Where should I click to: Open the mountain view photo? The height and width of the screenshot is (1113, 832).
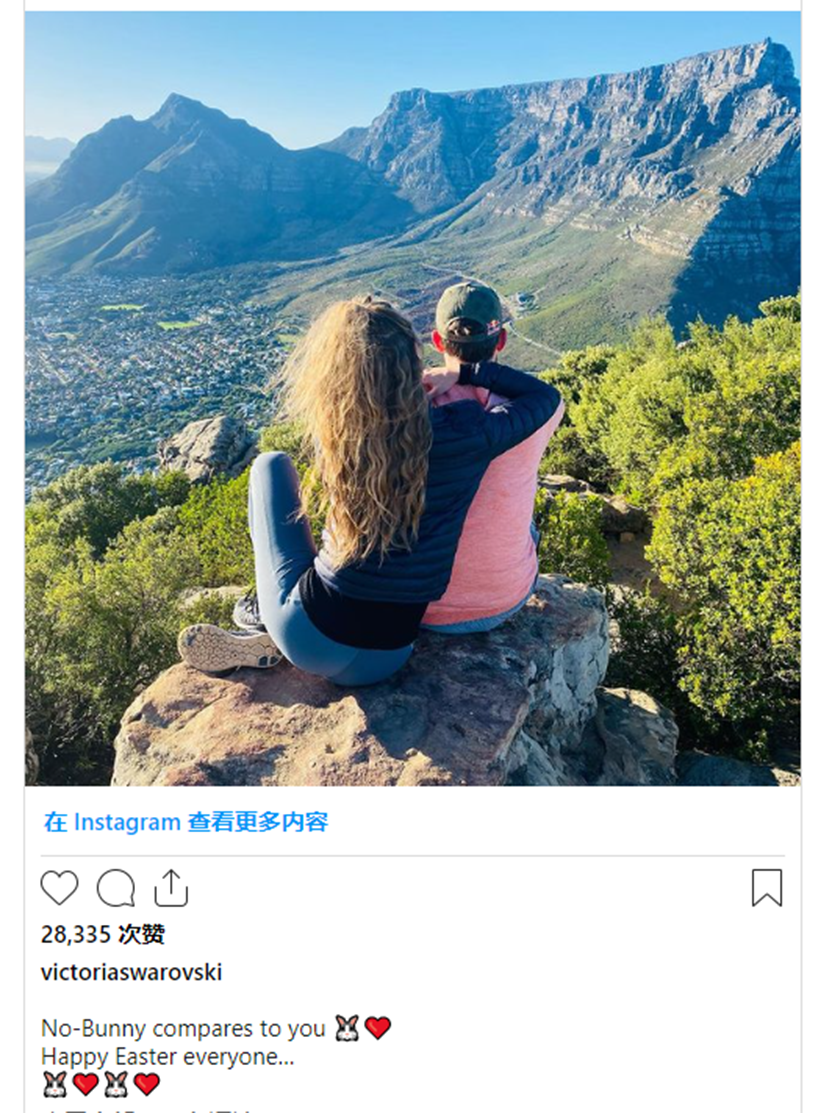pos(412,398)
